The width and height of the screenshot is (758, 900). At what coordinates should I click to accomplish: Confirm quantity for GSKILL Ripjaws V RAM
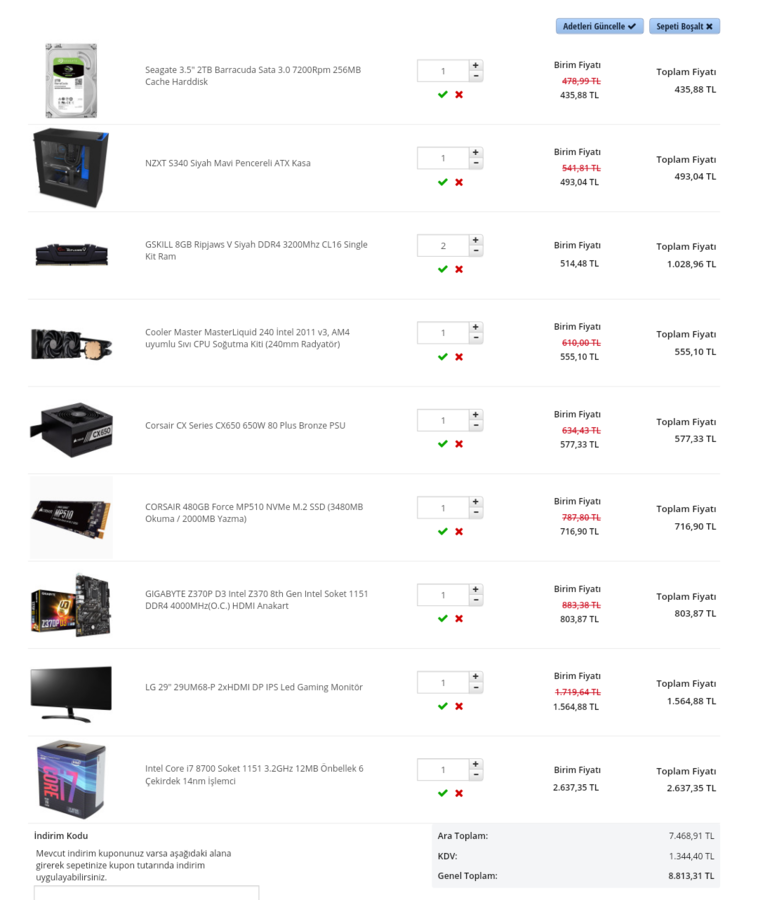click(x=443, y=269)
